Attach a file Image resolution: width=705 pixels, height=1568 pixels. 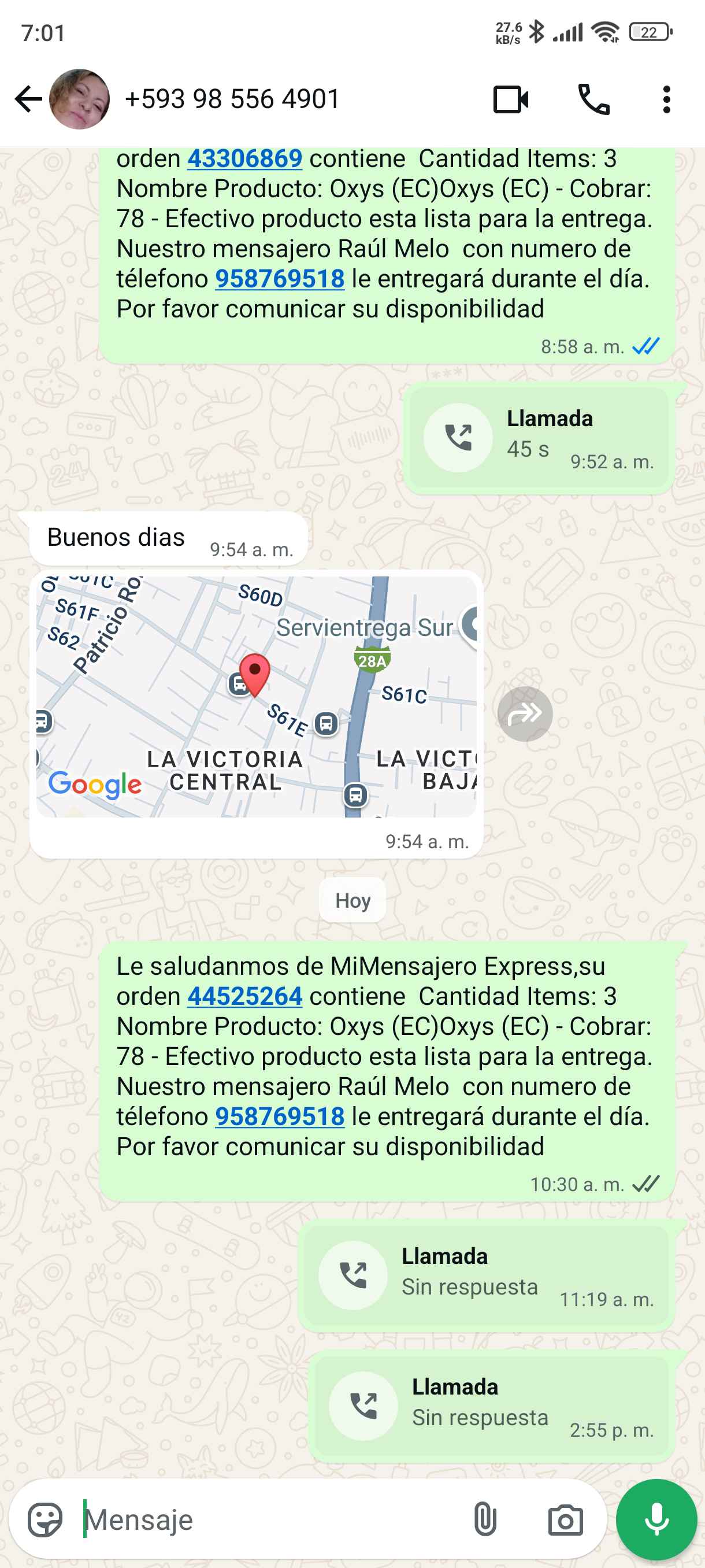coord(485,1519)
